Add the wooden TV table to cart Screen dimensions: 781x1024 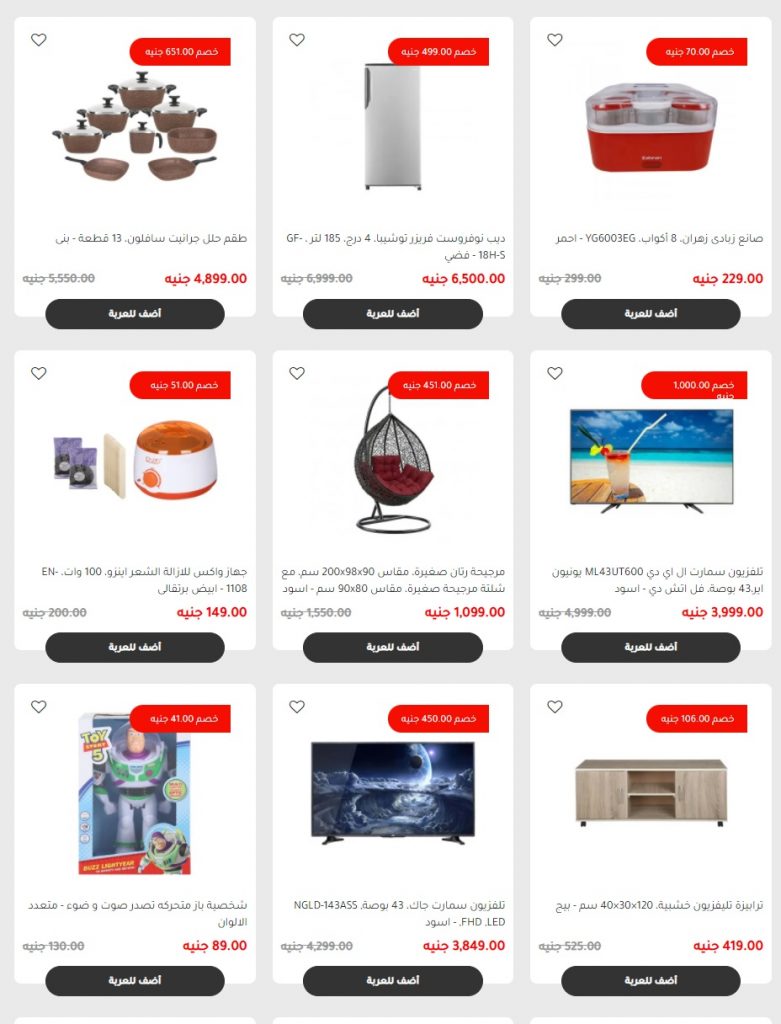(x=651, y=980)
